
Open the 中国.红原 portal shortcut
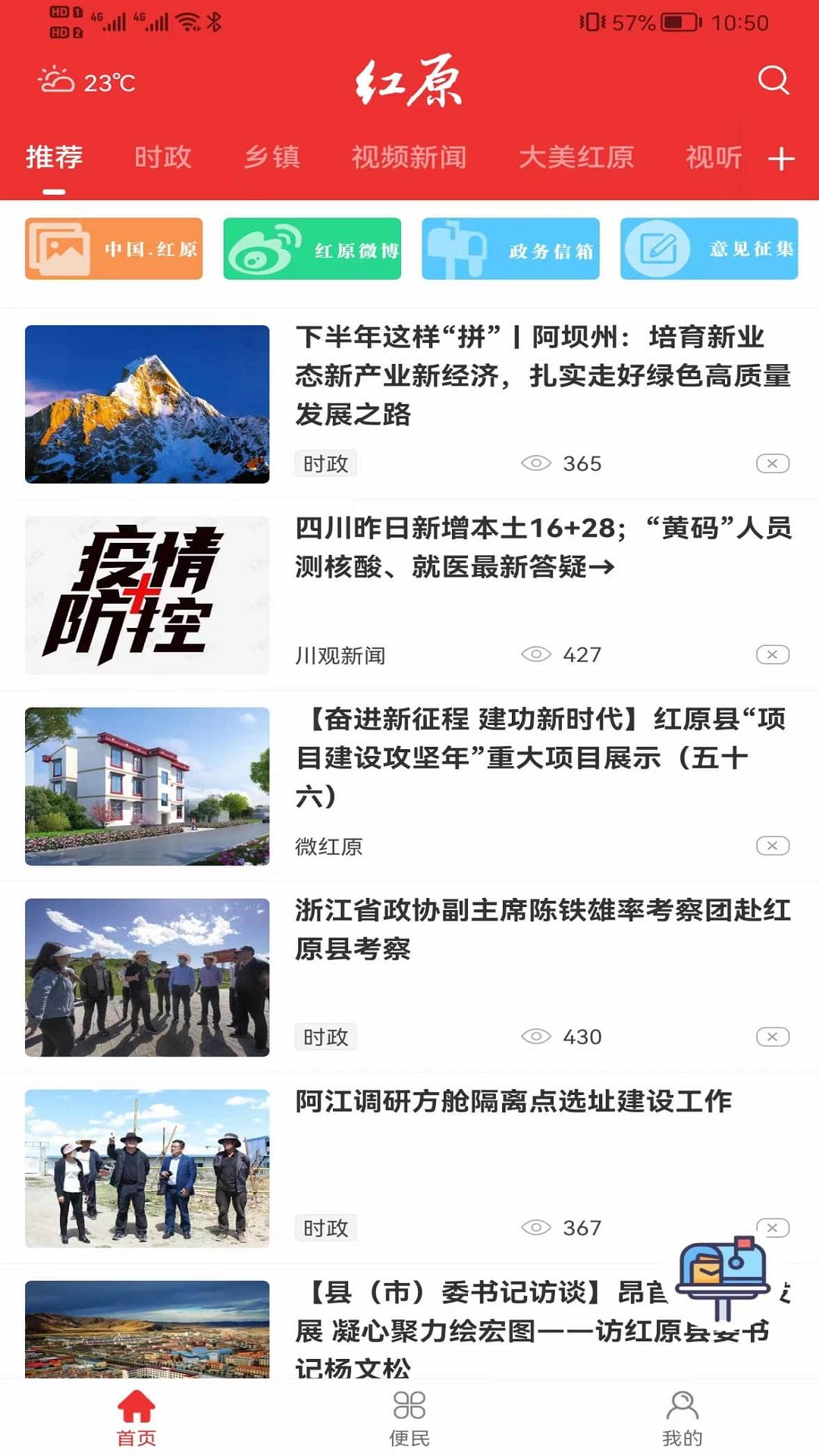tap(114, 249)
